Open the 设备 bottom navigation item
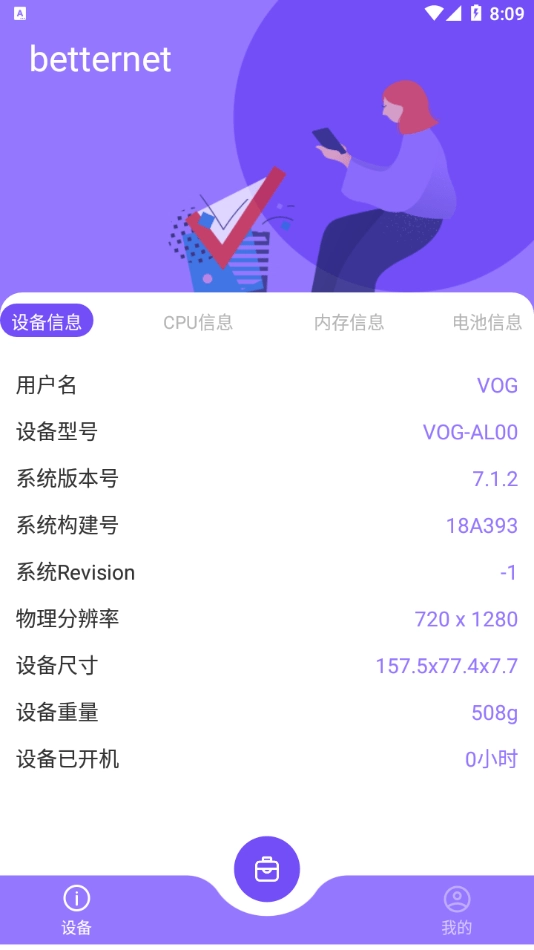534x950 pixels. [x=76, y=910]
